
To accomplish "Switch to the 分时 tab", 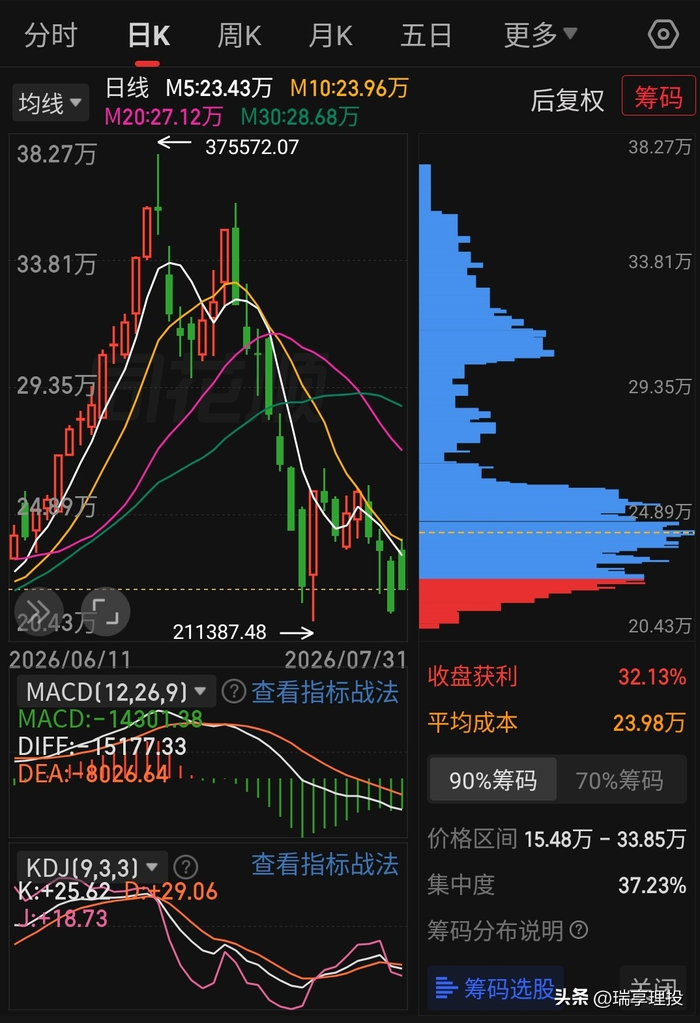I will click(x=51, y=35).
